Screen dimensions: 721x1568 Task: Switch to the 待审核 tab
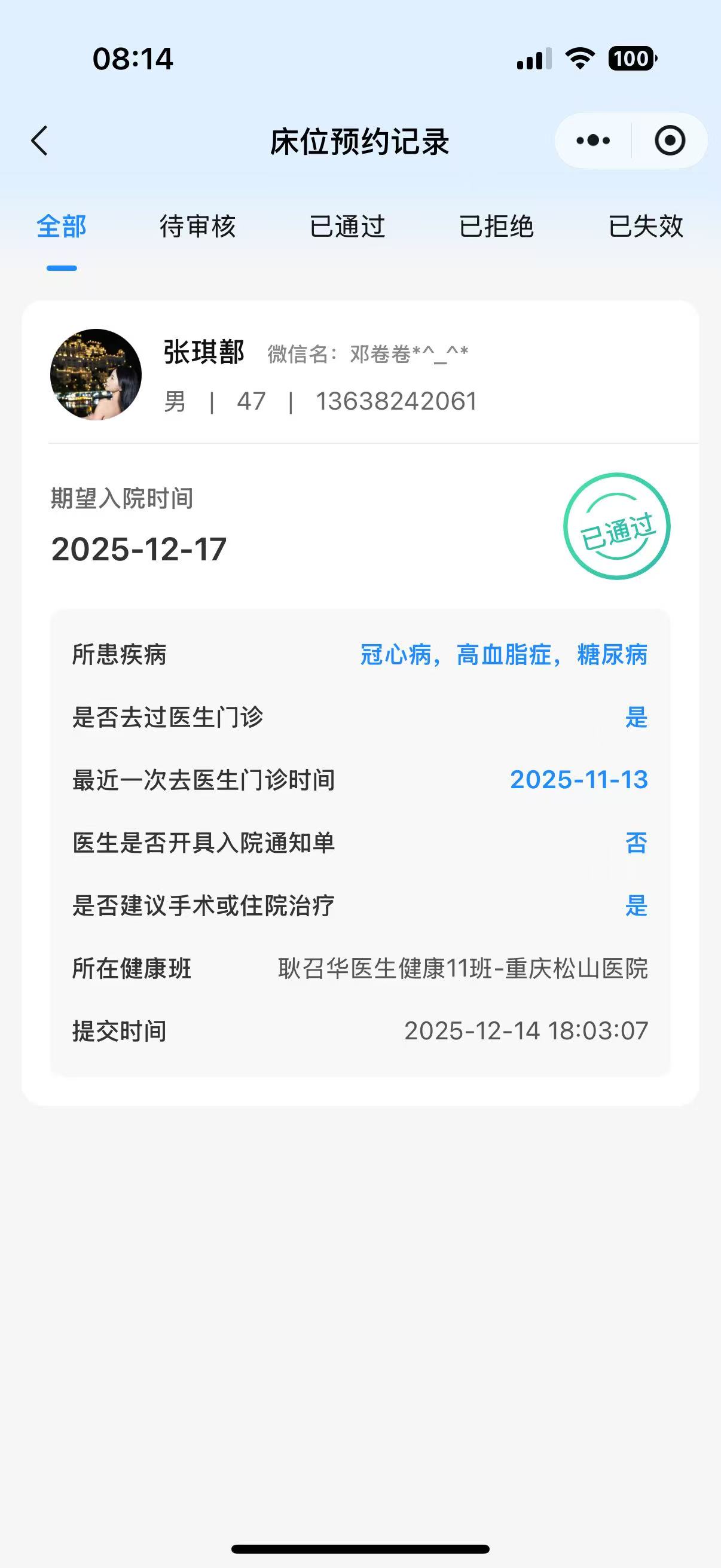pos(198,227)
